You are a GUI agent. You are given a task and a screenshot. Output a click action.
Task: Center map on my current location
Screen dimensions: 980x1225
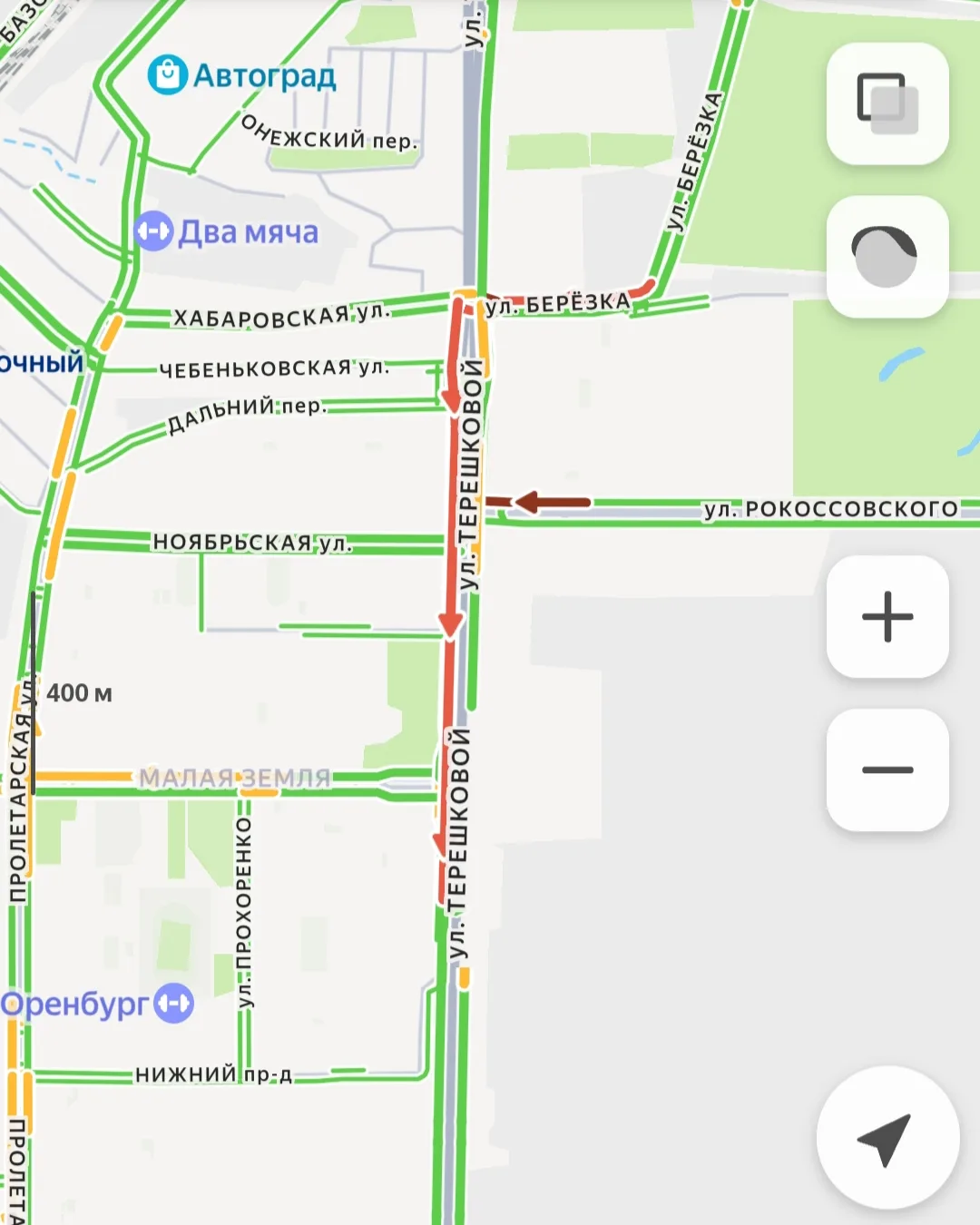[887, 1137]
